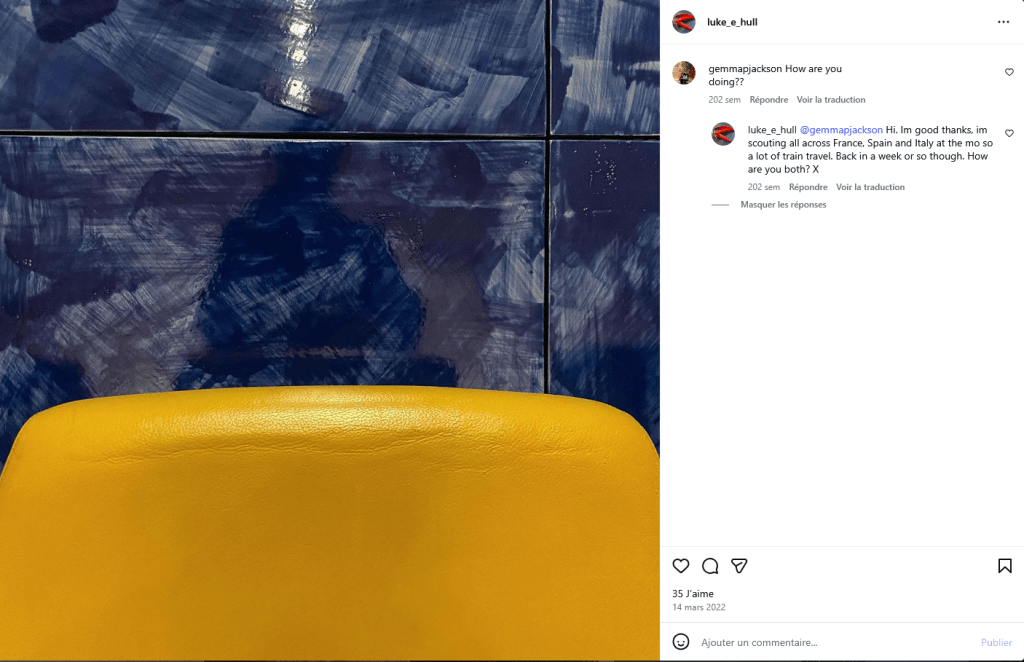Reply to luke_e_hull's reply comment
Image resolution: width=1024 pixels, height=662 pixels.
[808, 187]
